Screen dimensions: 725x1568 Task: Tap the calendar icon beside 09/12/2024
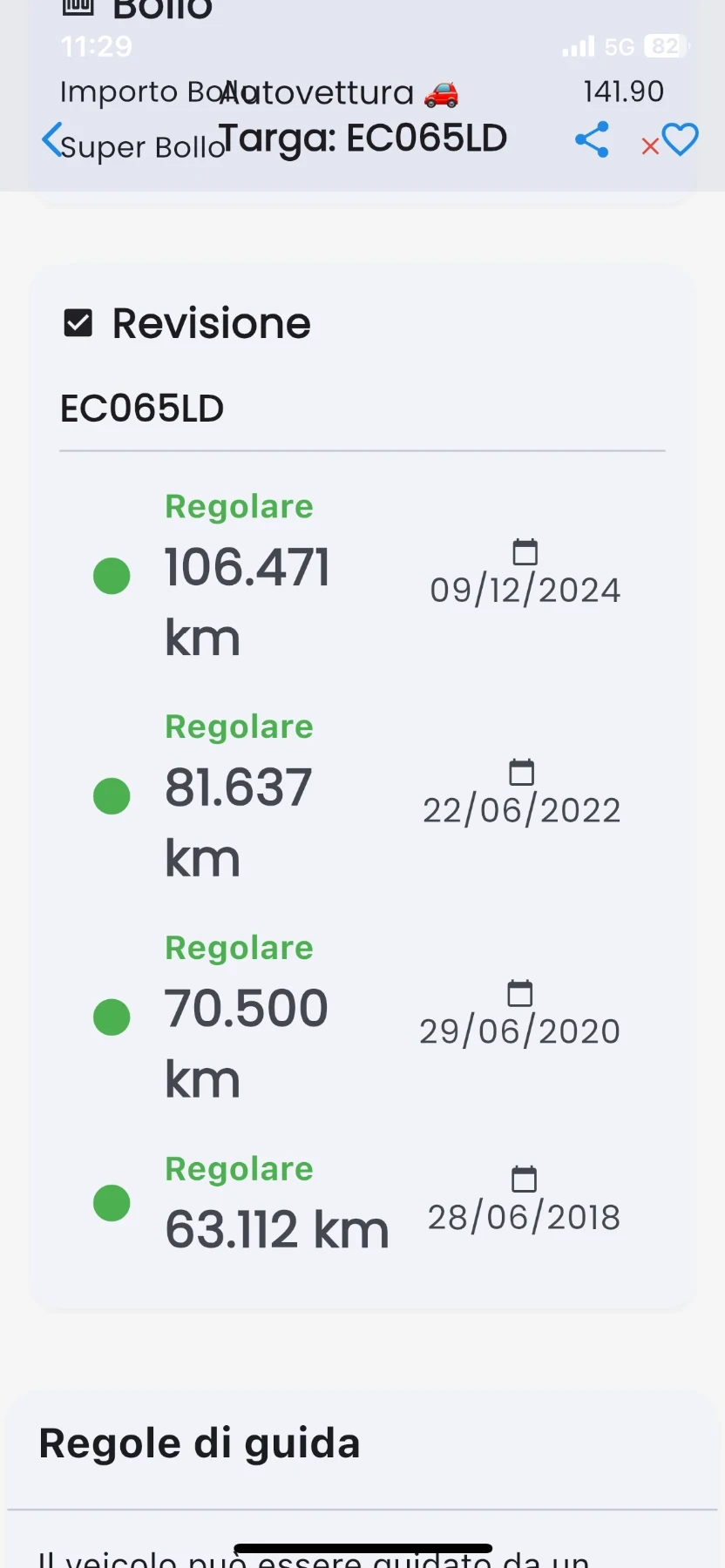(524, 551)
